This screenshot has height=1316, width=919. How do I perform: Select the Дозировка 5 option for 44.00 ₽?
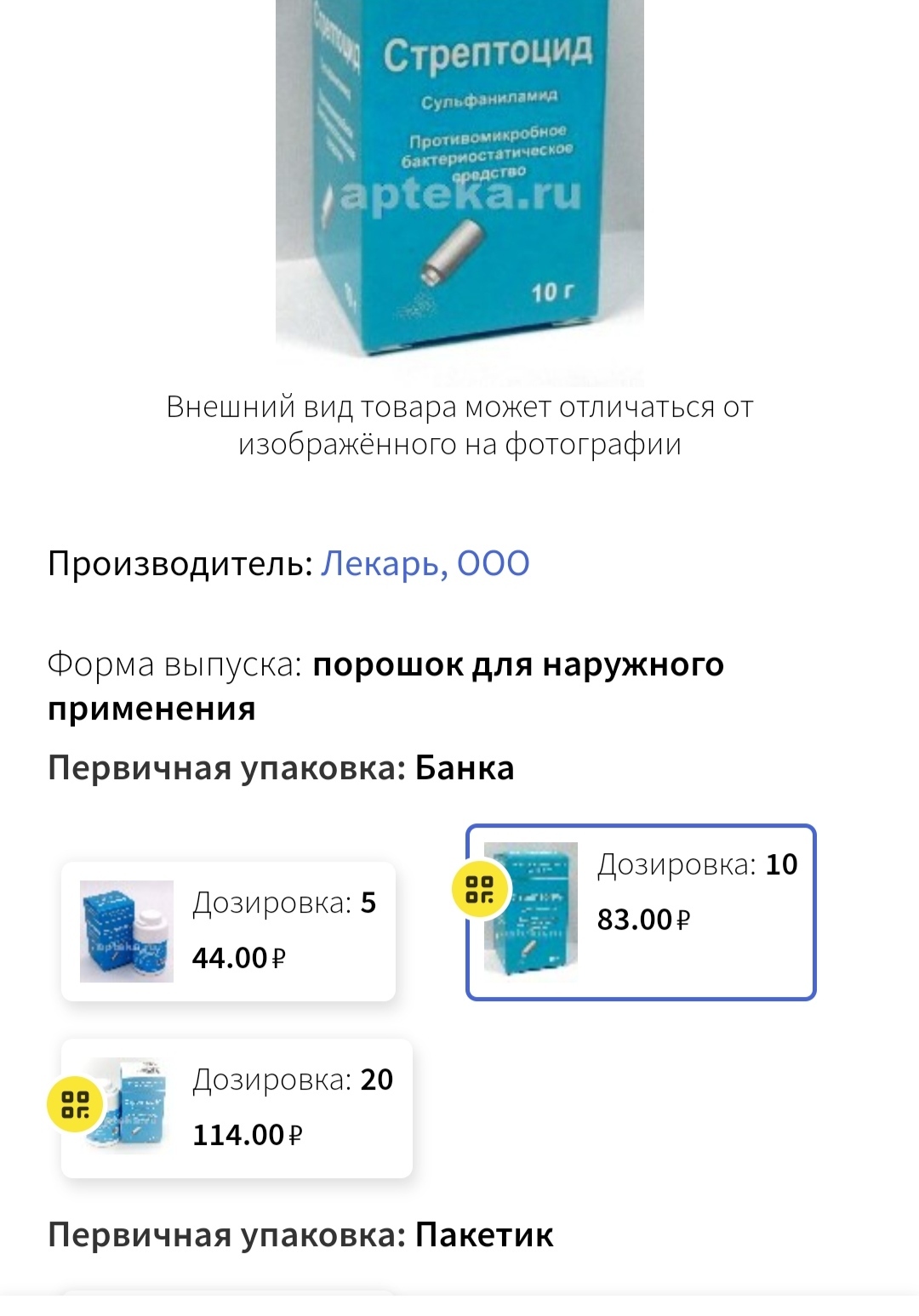(228, 931)
